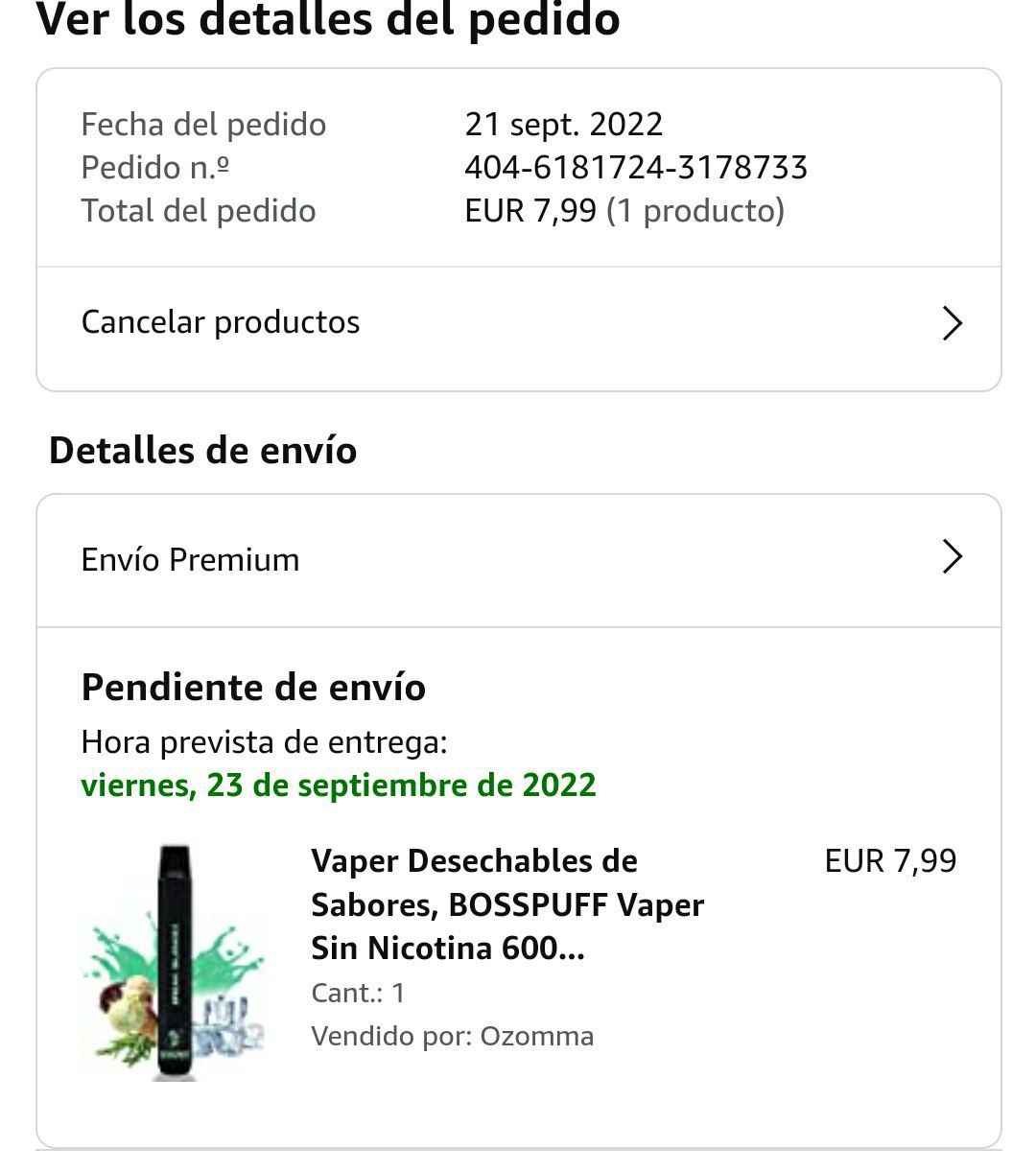This screenshot has width=1036, height=1172.
Task: Open Envío Premium shipping details
Action: point(518,559)
